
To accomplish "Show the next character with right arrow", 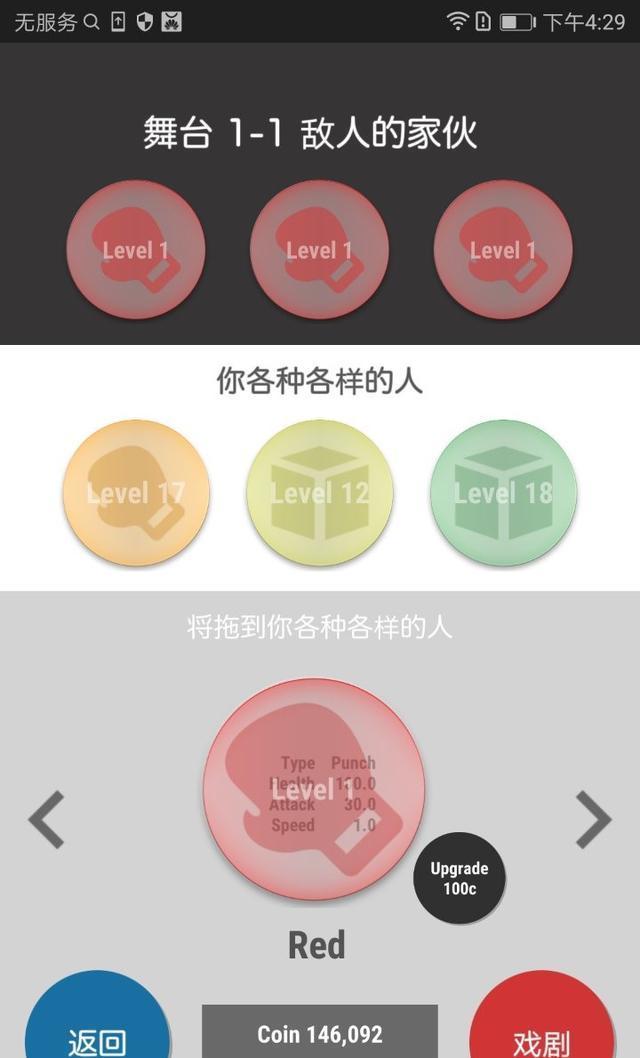I will click(x=593, y=819).
